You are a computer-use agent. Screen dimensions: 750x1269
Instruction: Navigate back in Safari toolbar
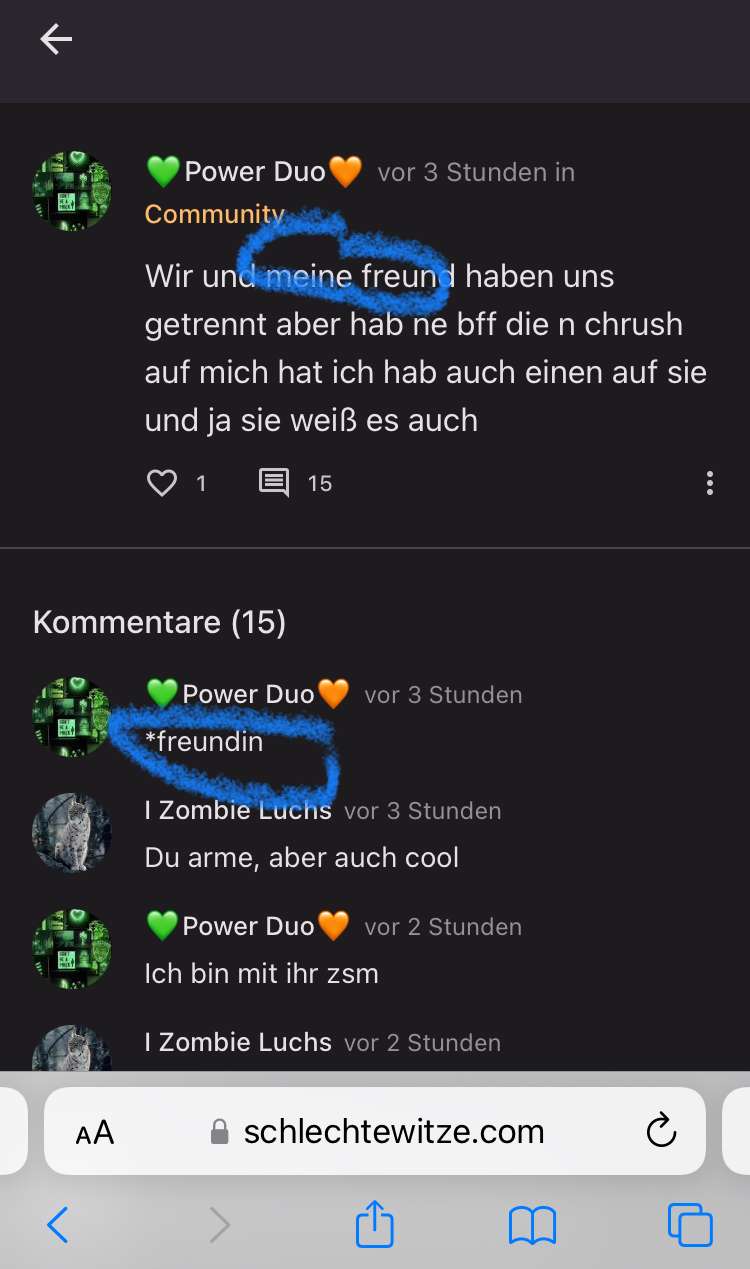58,1225
